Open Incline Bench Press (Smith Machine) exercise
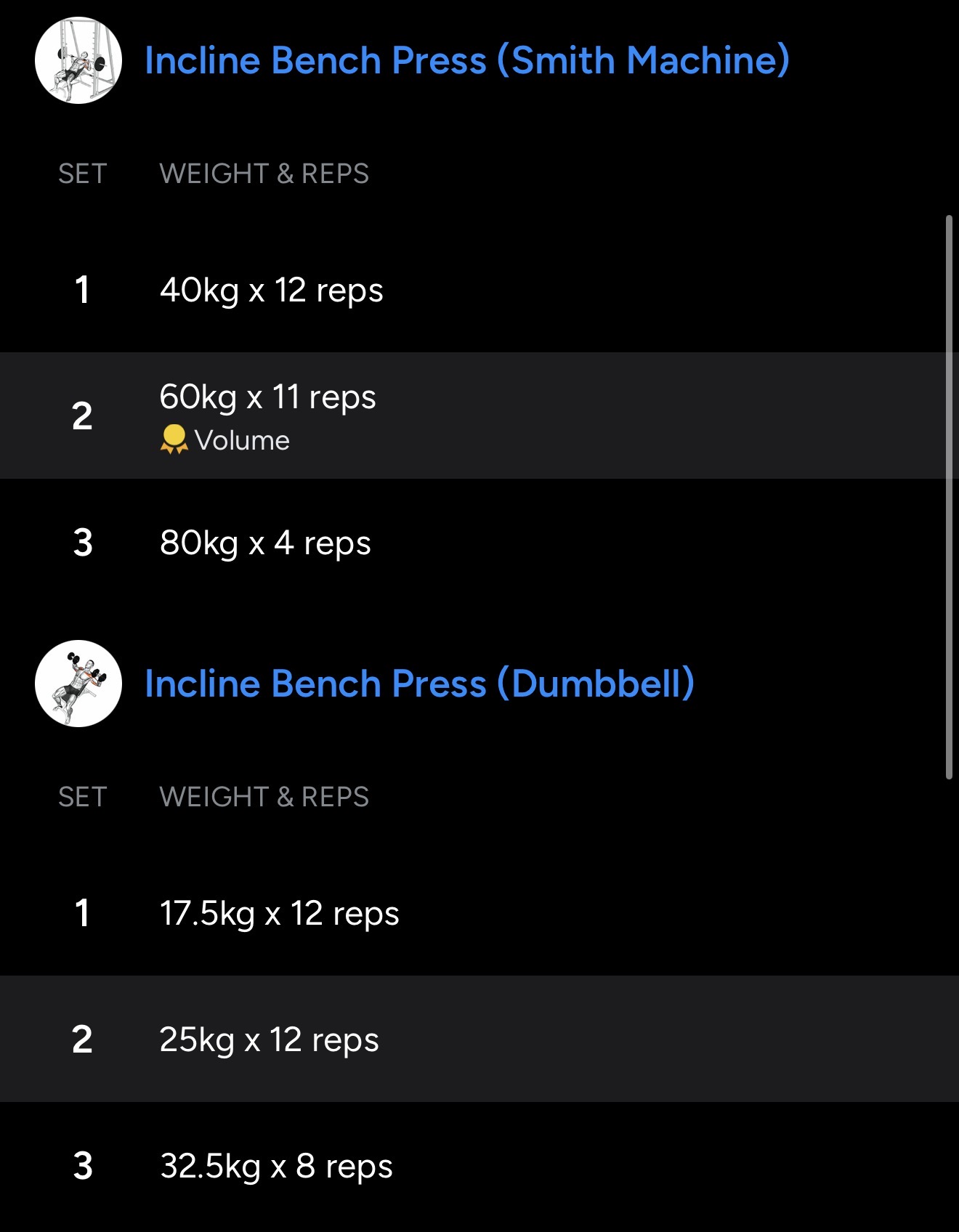This screenshot has height=1232, width=959. (x=466, y=60)
